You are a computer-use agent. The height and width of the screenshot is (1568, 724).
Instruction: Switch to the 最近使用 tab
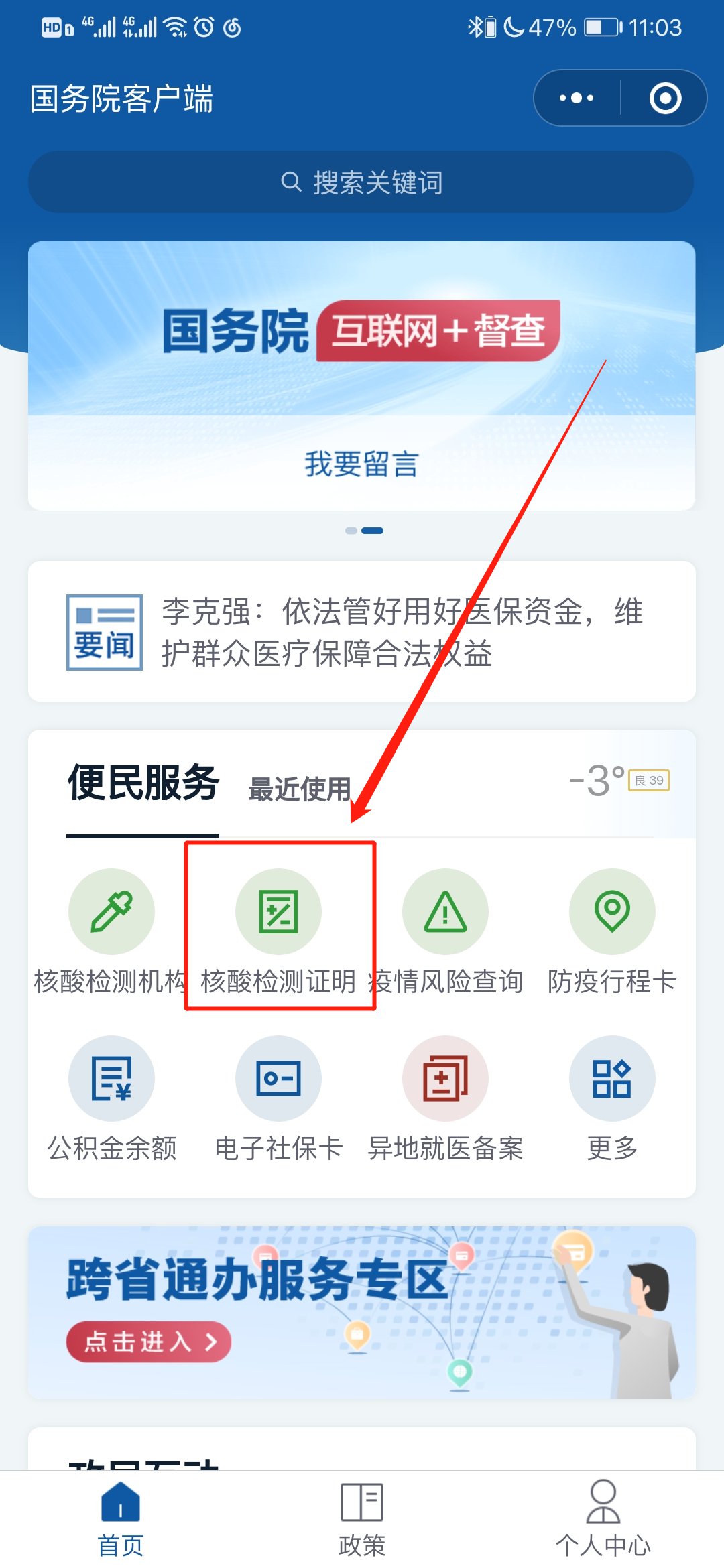pyautogui.click(x=300, y=789)
